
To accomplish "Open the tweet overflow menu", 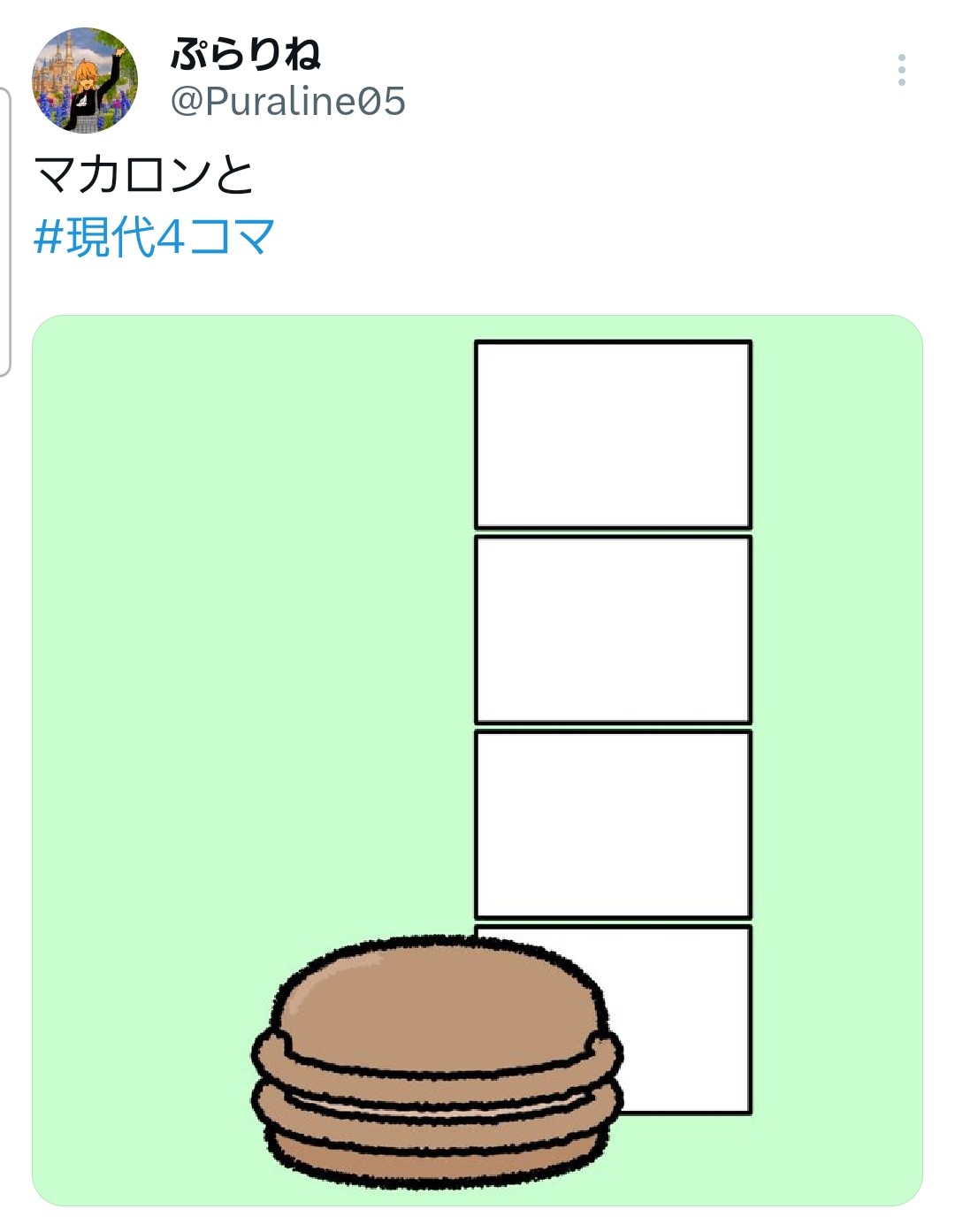I will [901, 70].
